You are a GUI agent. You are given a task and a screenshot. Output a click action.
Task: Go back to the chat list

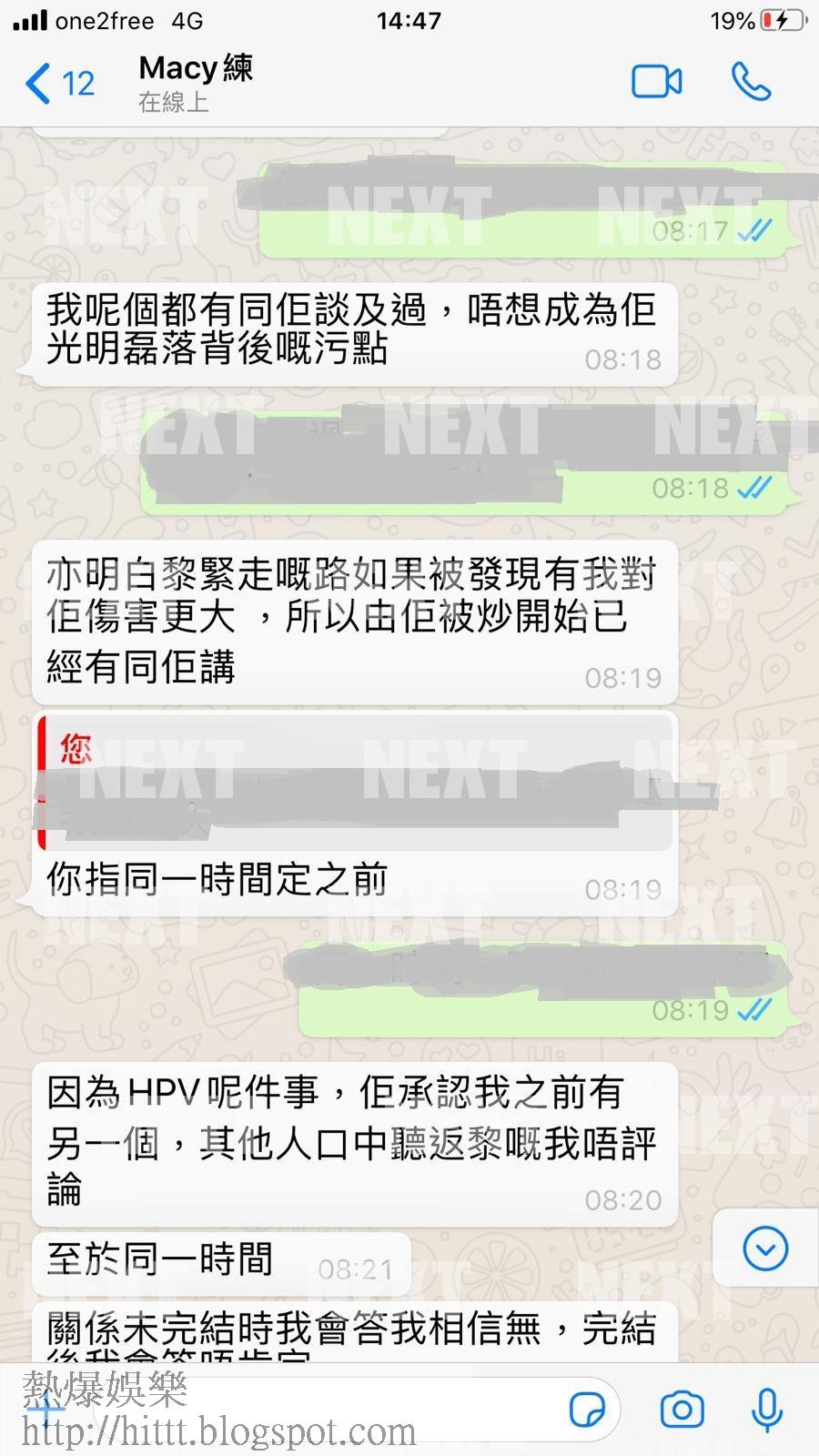click(x=60, y=84)
